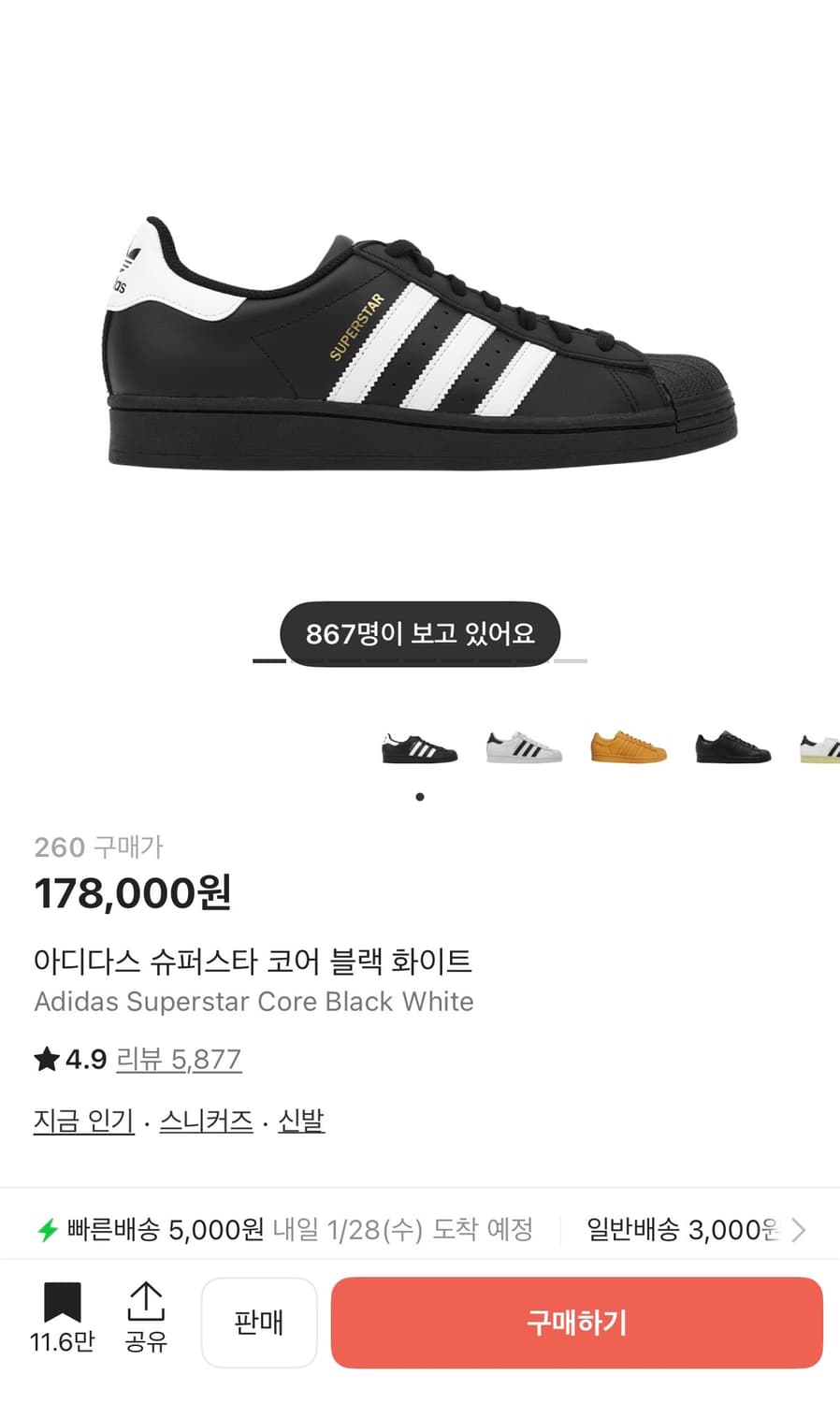Select the white Superstar colorway thumbnail
This screenshot has height=1403, width=840.
click(524, 744)
